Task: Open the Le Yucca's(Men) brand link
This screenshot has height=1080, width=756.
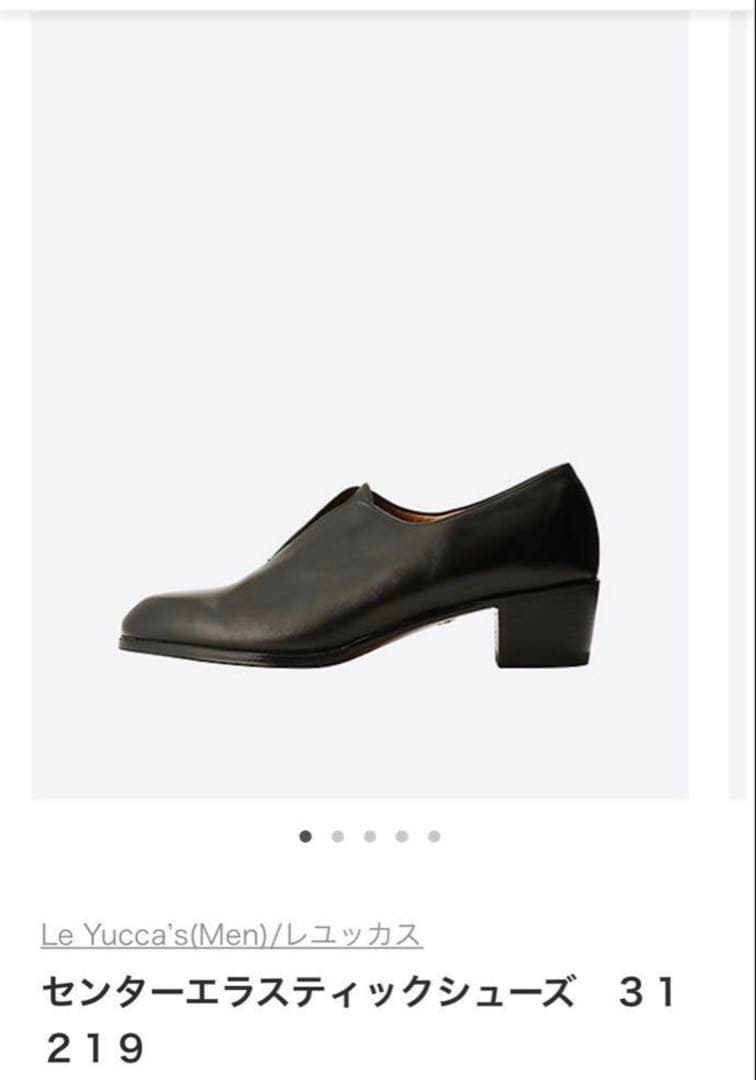Action: pyautogui.click(x=231, y=935)
